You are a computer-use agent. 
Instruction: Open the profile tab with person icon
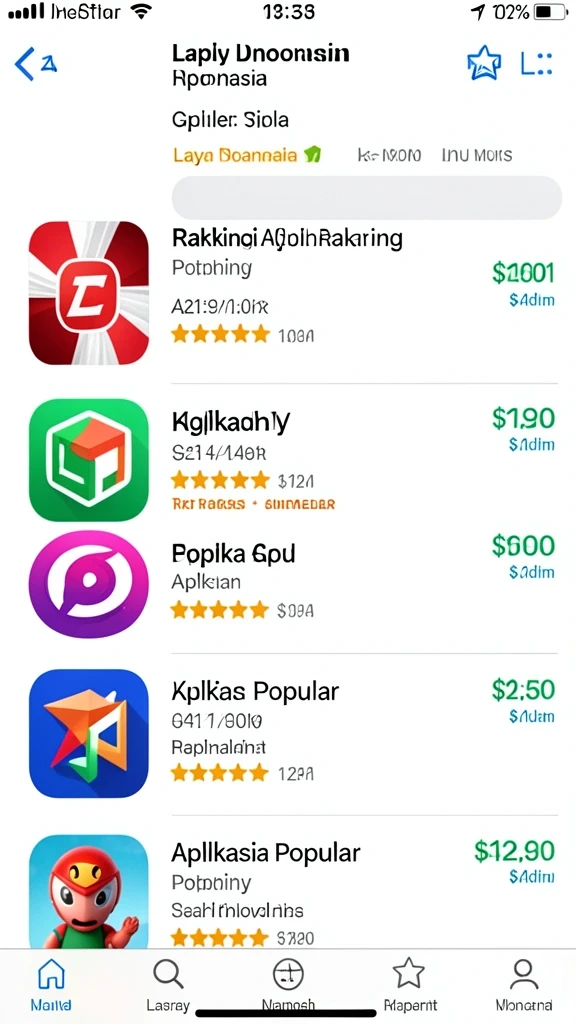tap(523, 985)
